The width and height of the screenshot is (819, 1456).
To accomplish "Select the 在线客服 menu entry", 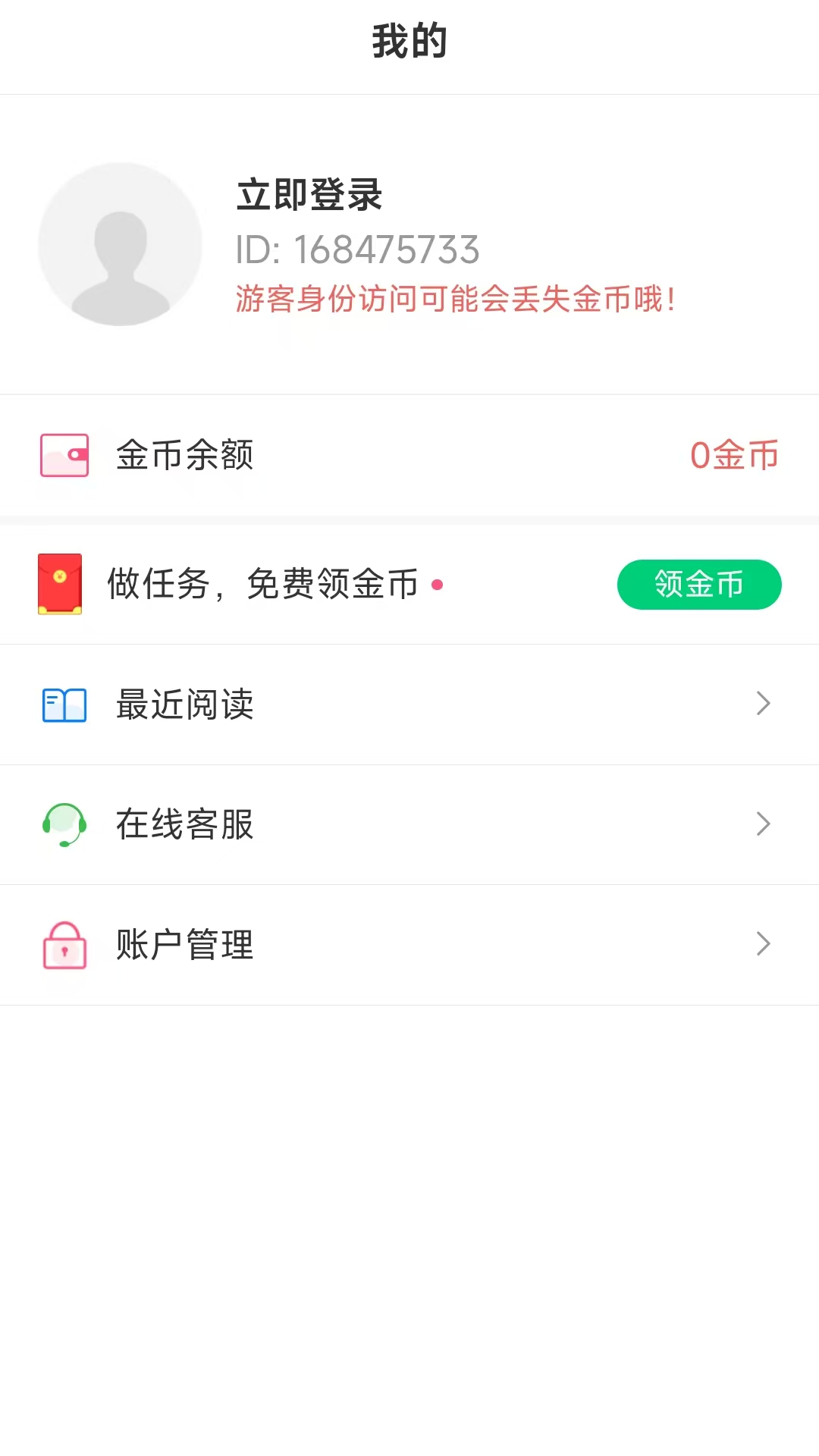I will tap(185, 824).
